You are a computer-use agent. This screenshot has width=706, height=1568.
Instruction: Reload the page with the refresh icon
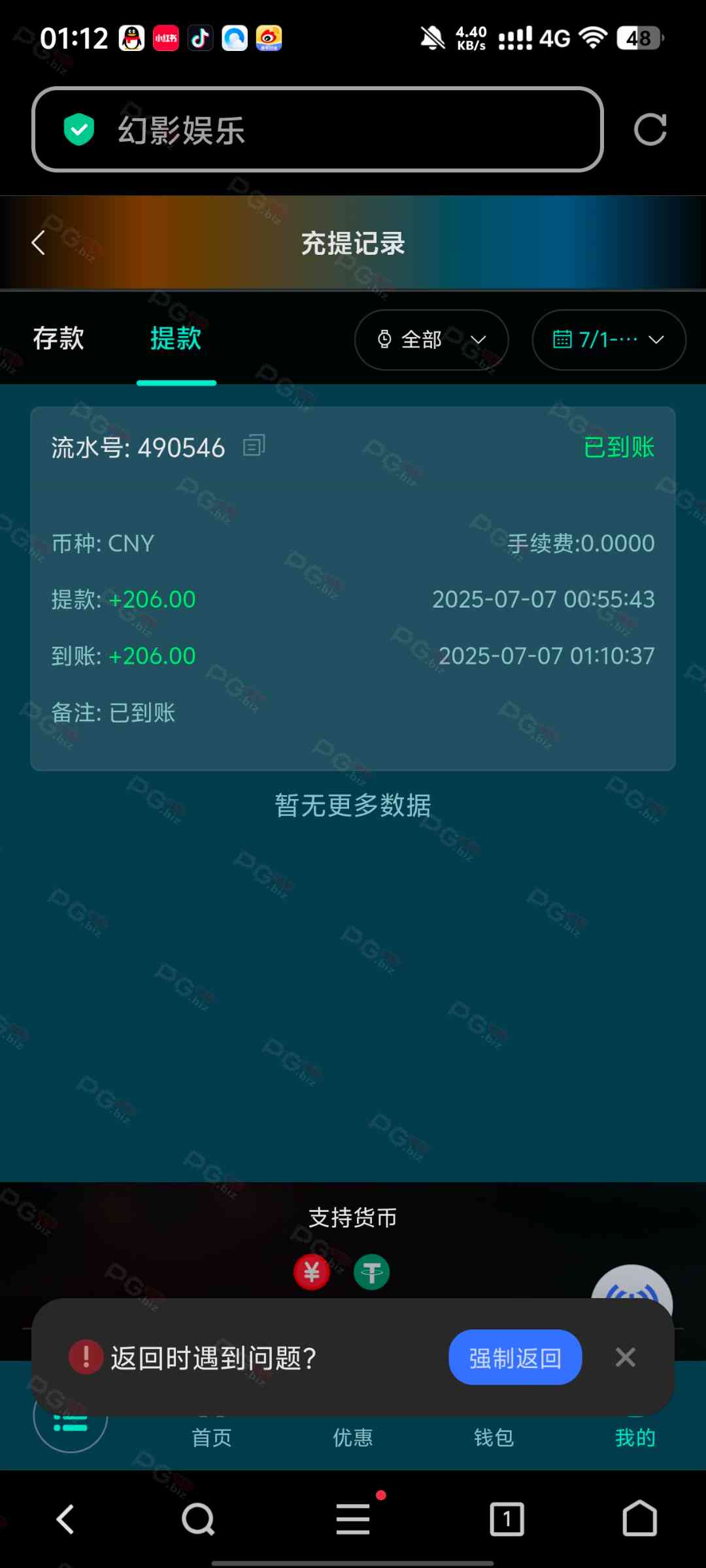tap(650, 129)
